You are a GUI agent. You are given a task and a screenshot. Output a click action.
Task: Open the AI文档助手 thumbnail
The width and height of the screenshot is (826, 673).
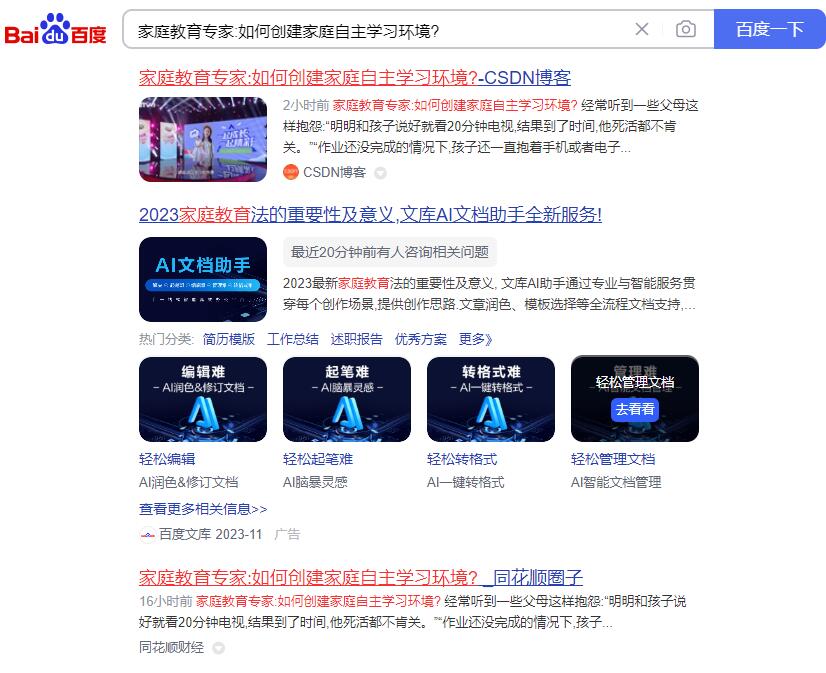(x=203, y=279)
